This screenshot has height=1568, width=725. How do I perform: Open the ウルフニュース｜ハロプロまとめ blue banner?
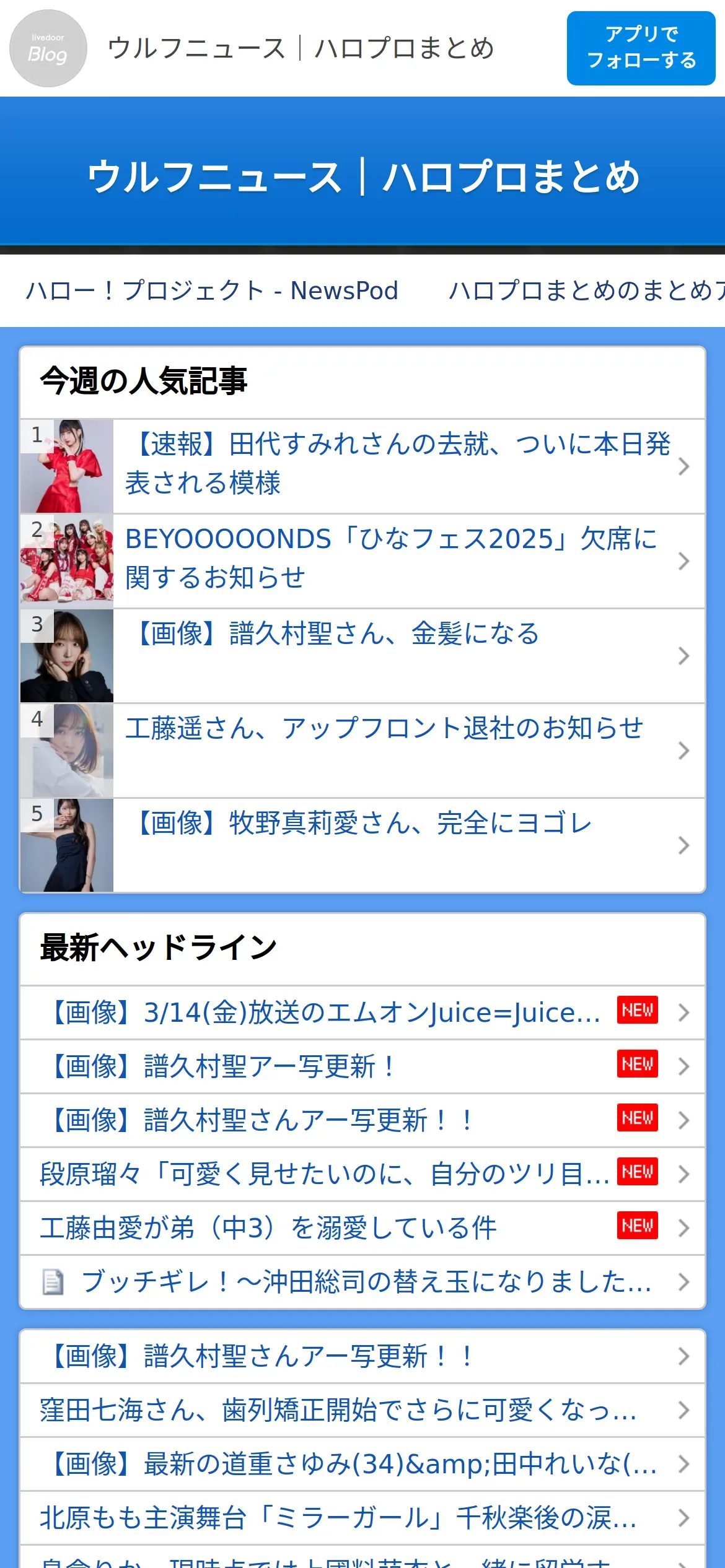[x=362, y=176]
